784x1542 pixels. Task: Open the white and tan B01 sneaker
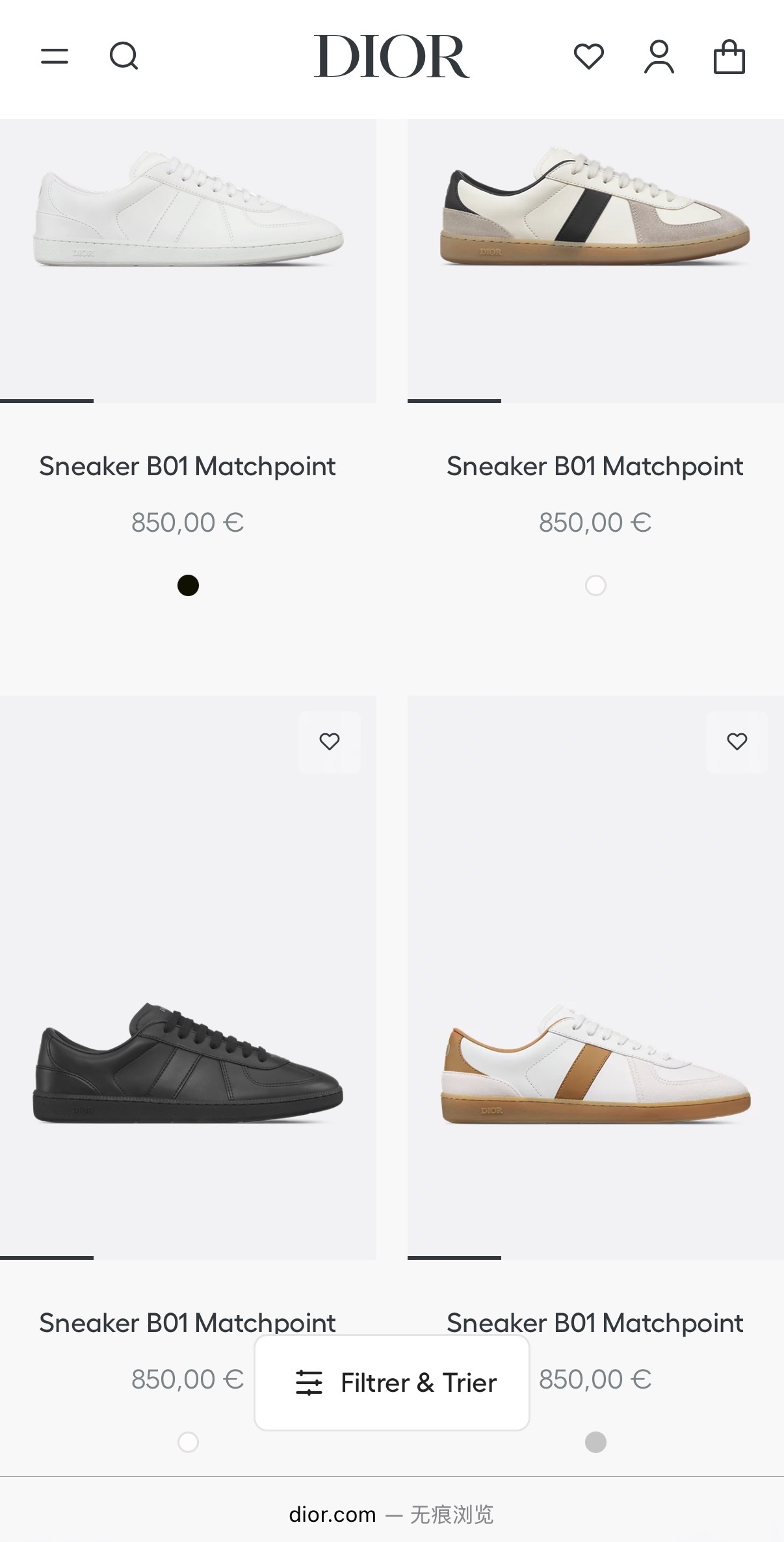click(x=595, y=1064)
